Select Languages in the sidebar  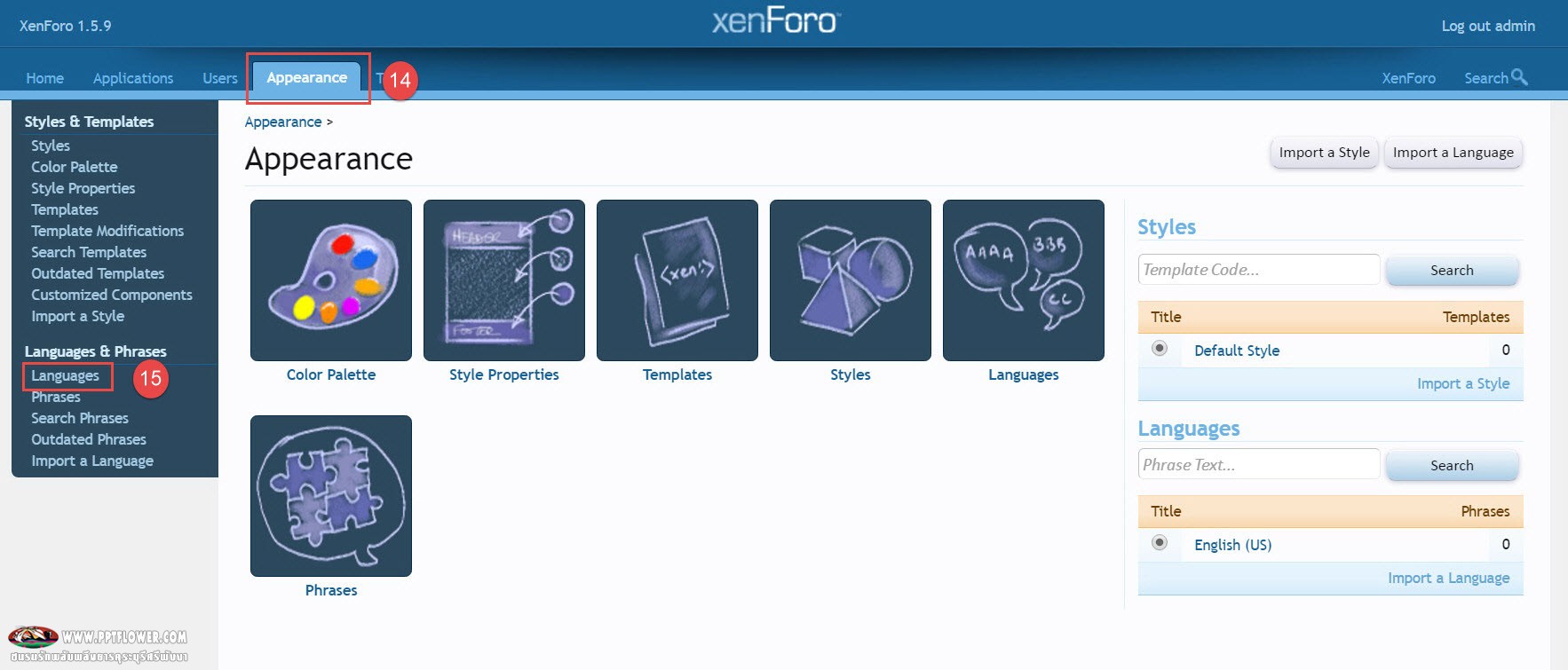(x=65, y=376)
